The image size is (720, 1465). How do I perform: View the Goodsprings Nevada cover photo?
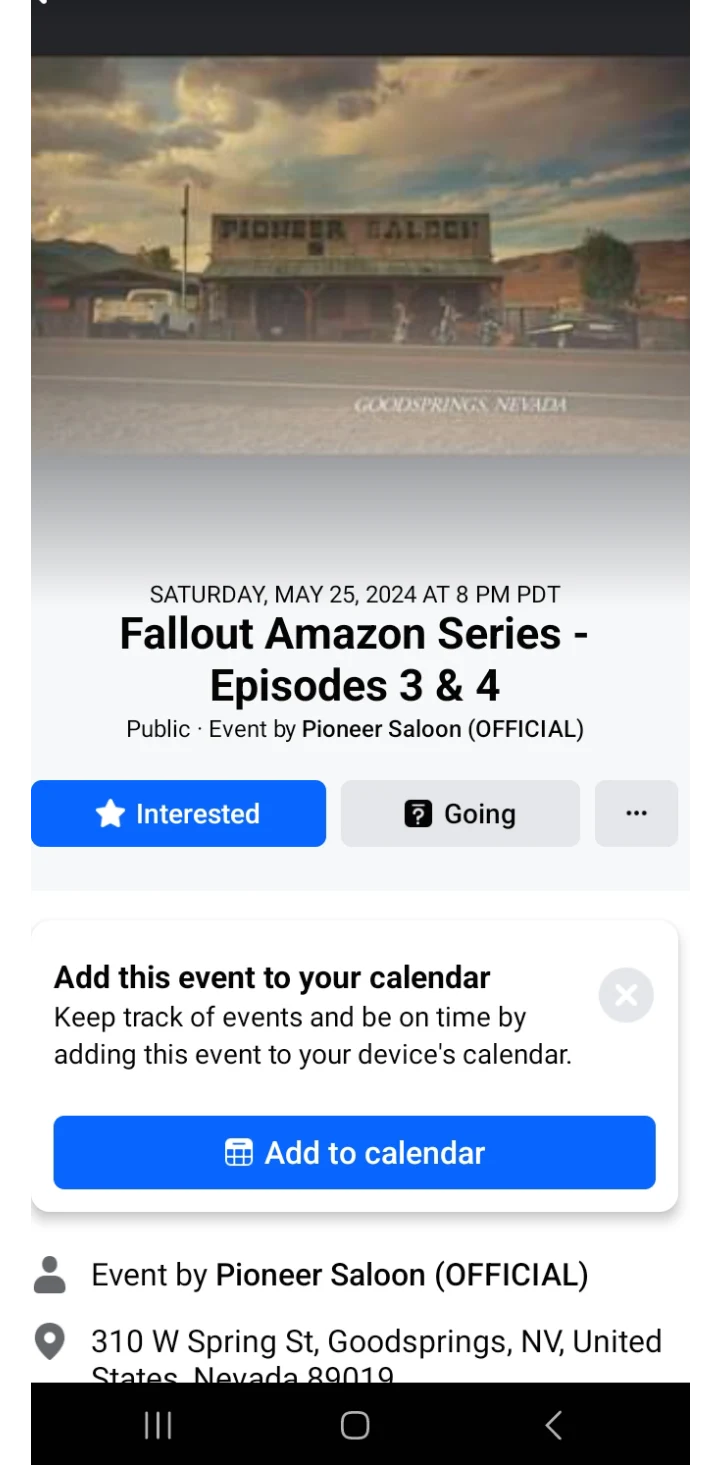point(360,250)
